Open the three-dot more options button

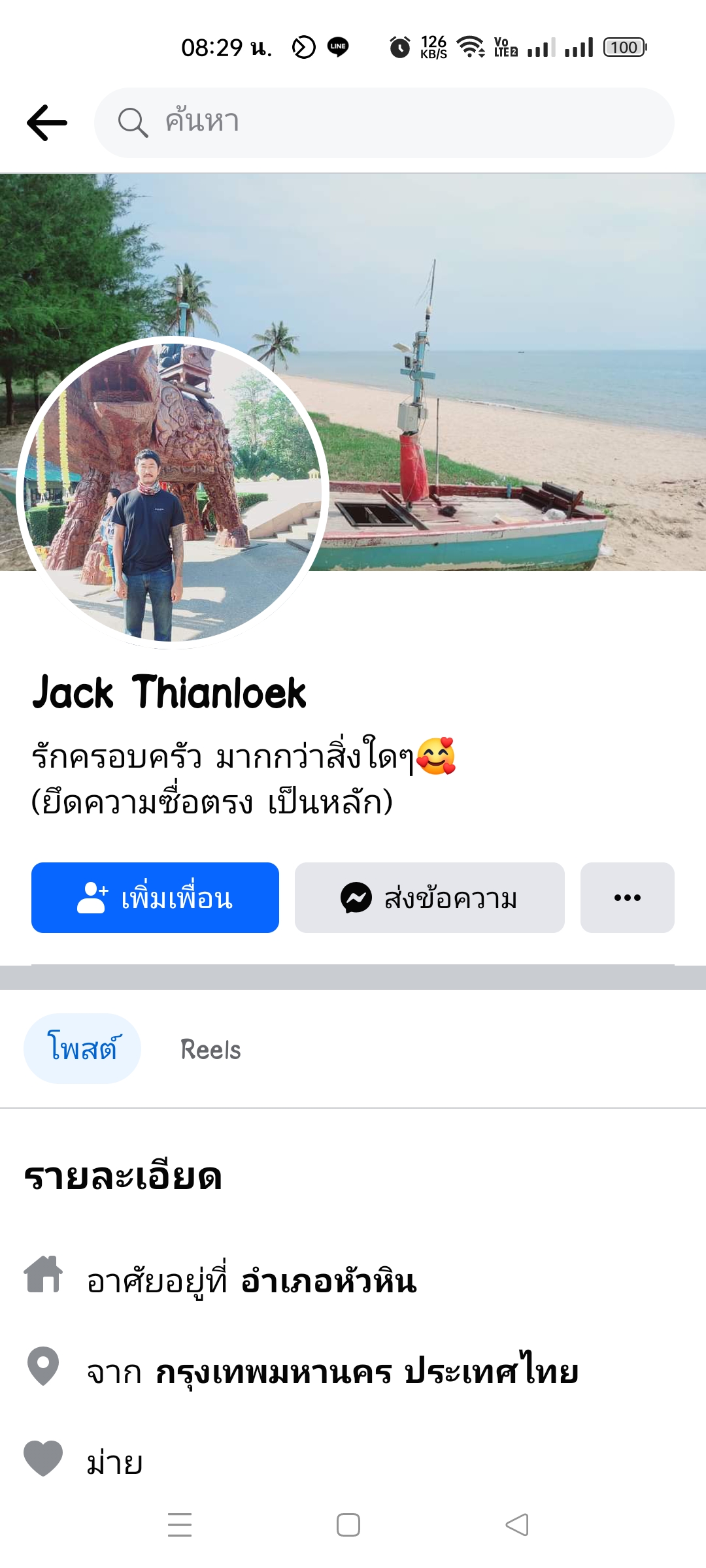627,898
